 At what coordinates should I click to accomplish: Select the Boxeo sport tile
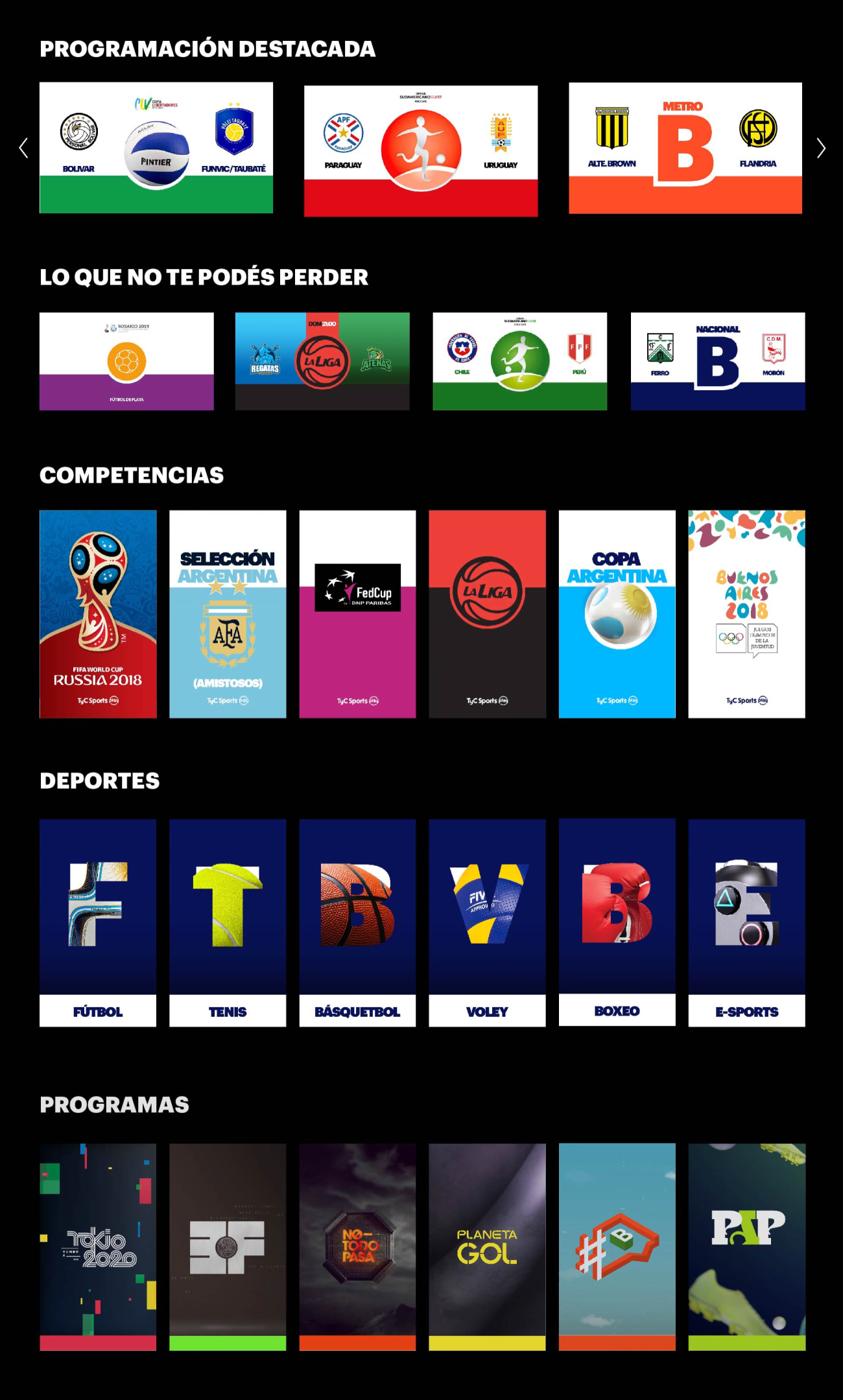click(617, 922)
